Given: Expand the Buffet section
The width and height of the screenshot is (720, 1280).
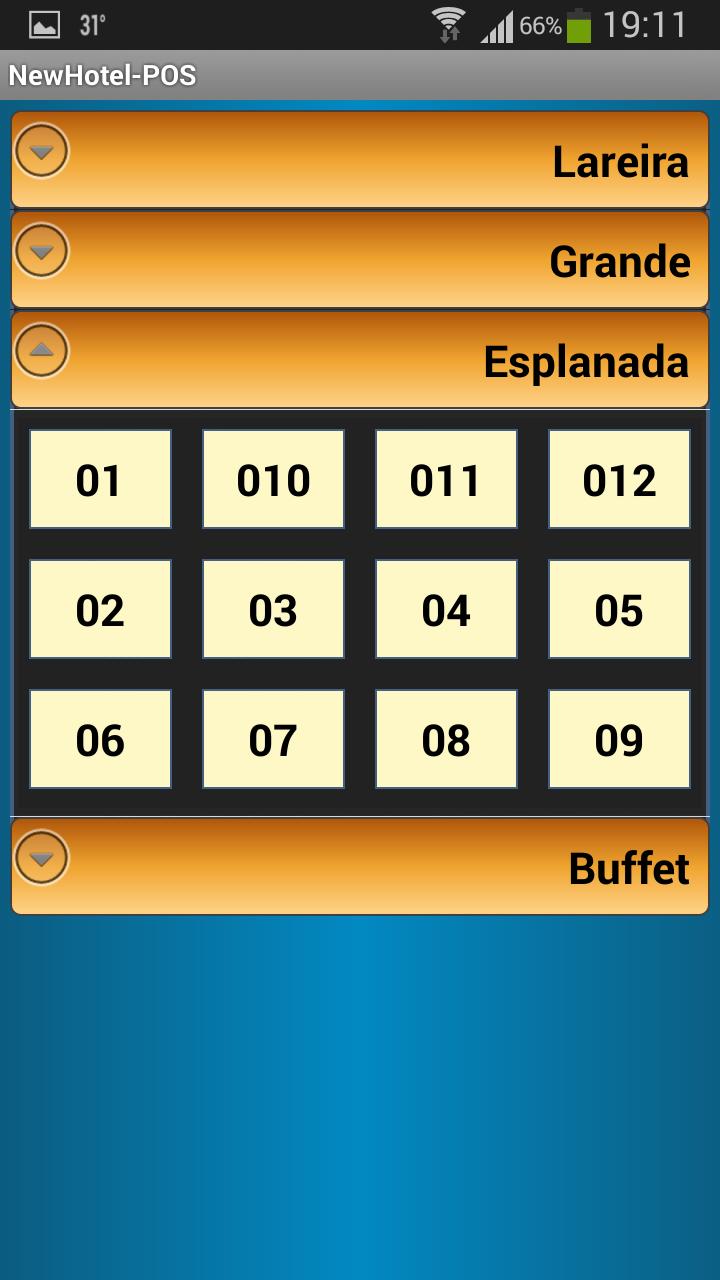Looking at the screenshot, I should (42, 858).
